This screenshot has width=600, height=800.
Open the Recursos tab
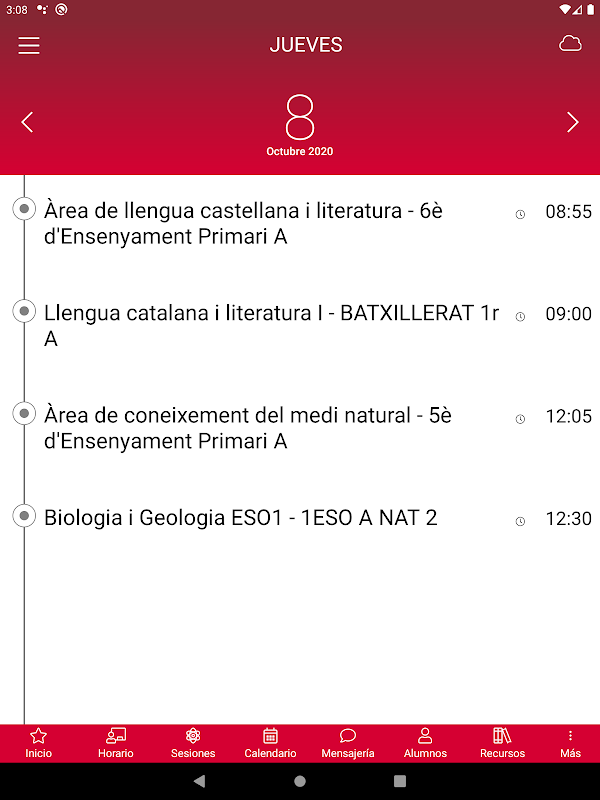[502, 743]
